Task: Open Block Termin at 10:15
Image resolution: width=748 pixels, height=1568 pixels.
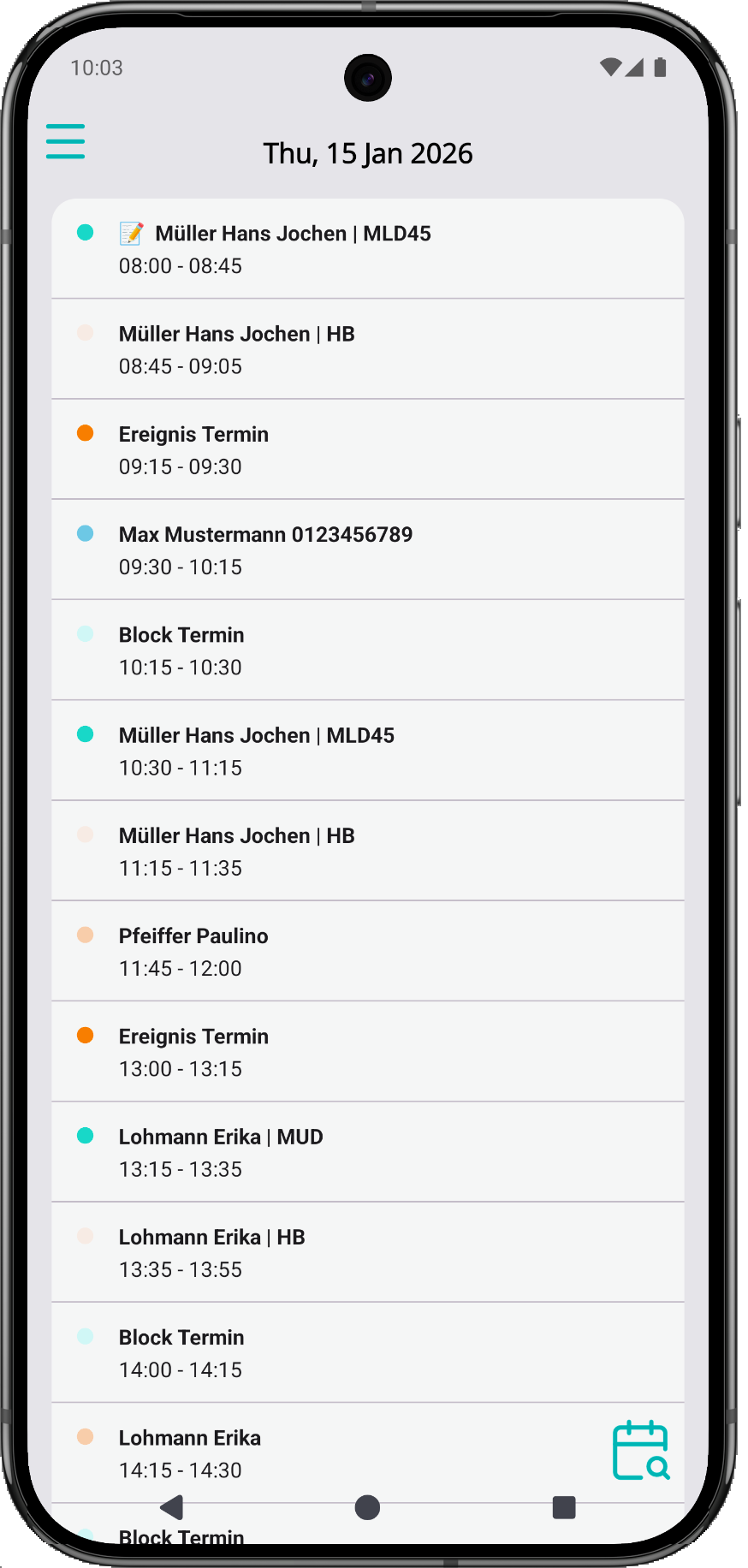Action: tap(368, 650)
